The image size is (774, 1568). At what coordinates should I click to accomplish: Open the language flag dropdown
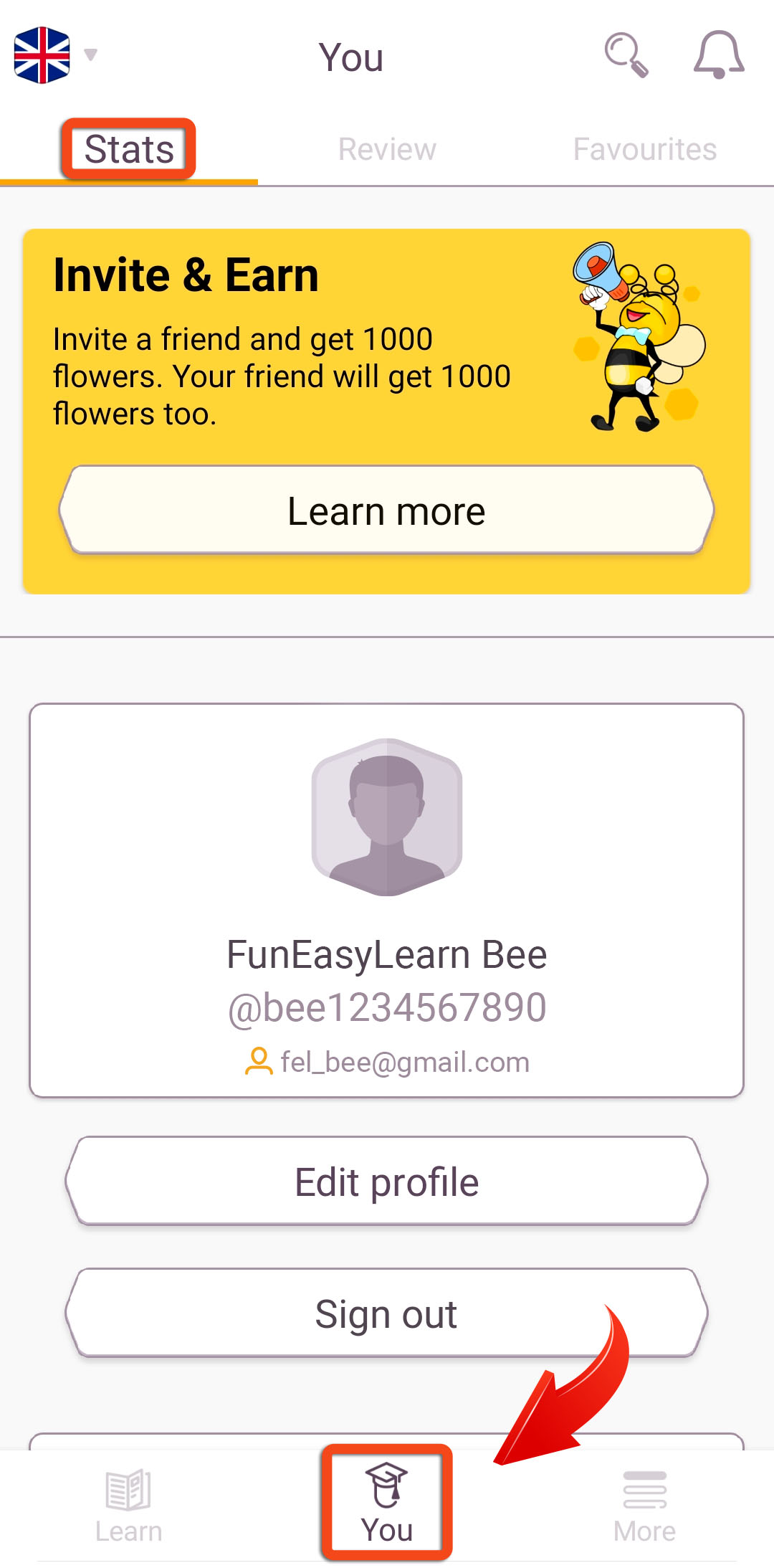(x=54, y=55)
